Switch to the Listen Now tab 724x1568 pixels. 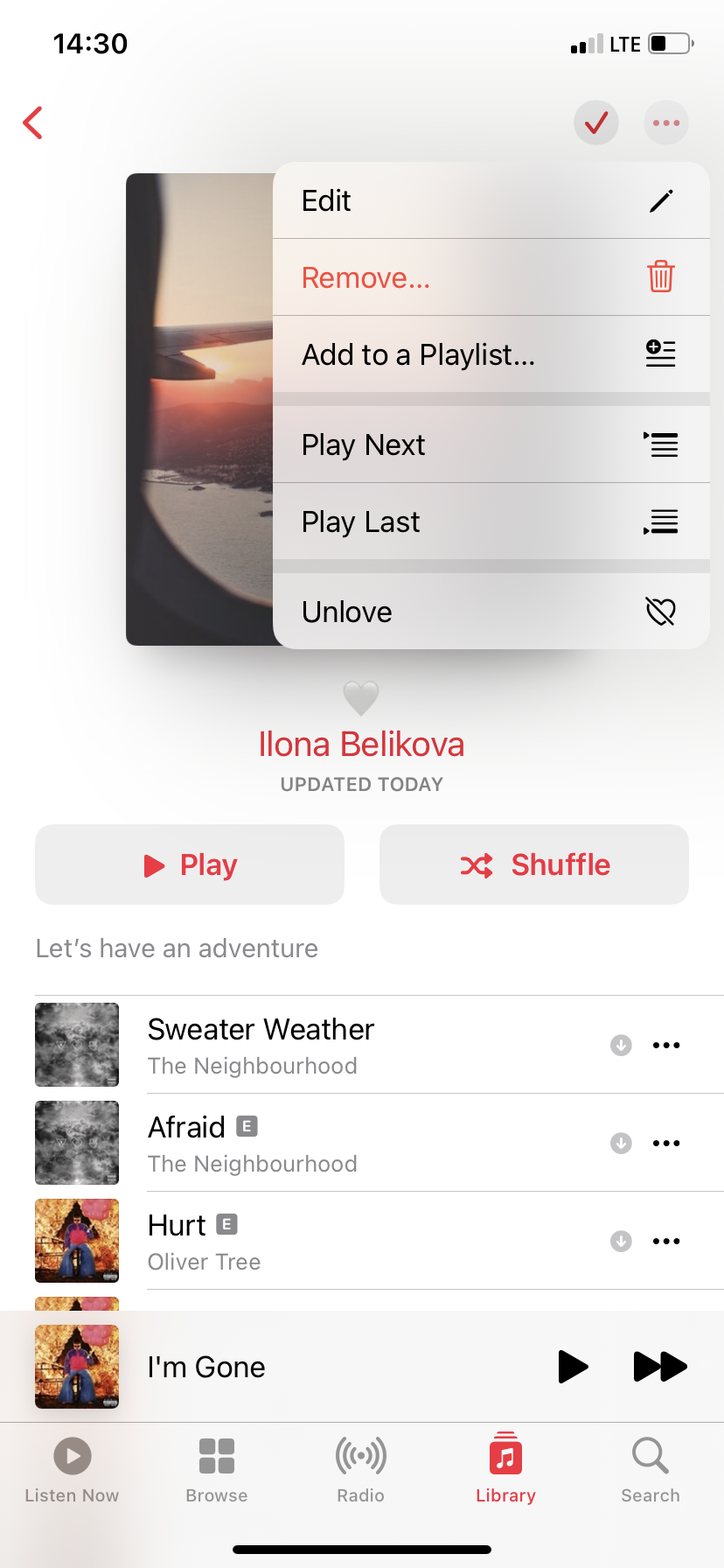point(72,1470)
